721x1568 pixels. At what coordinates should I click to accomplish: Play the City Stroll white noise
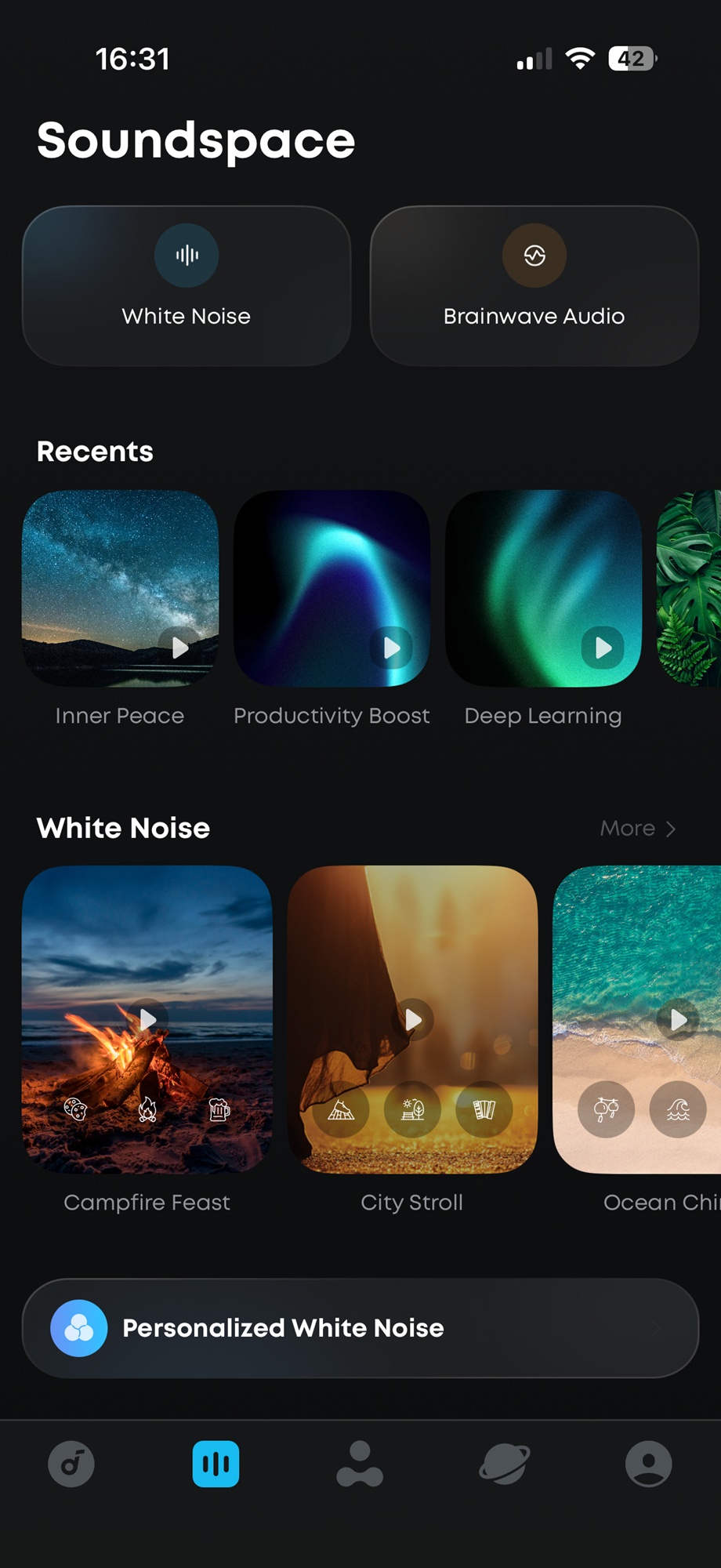[413, 1019]
